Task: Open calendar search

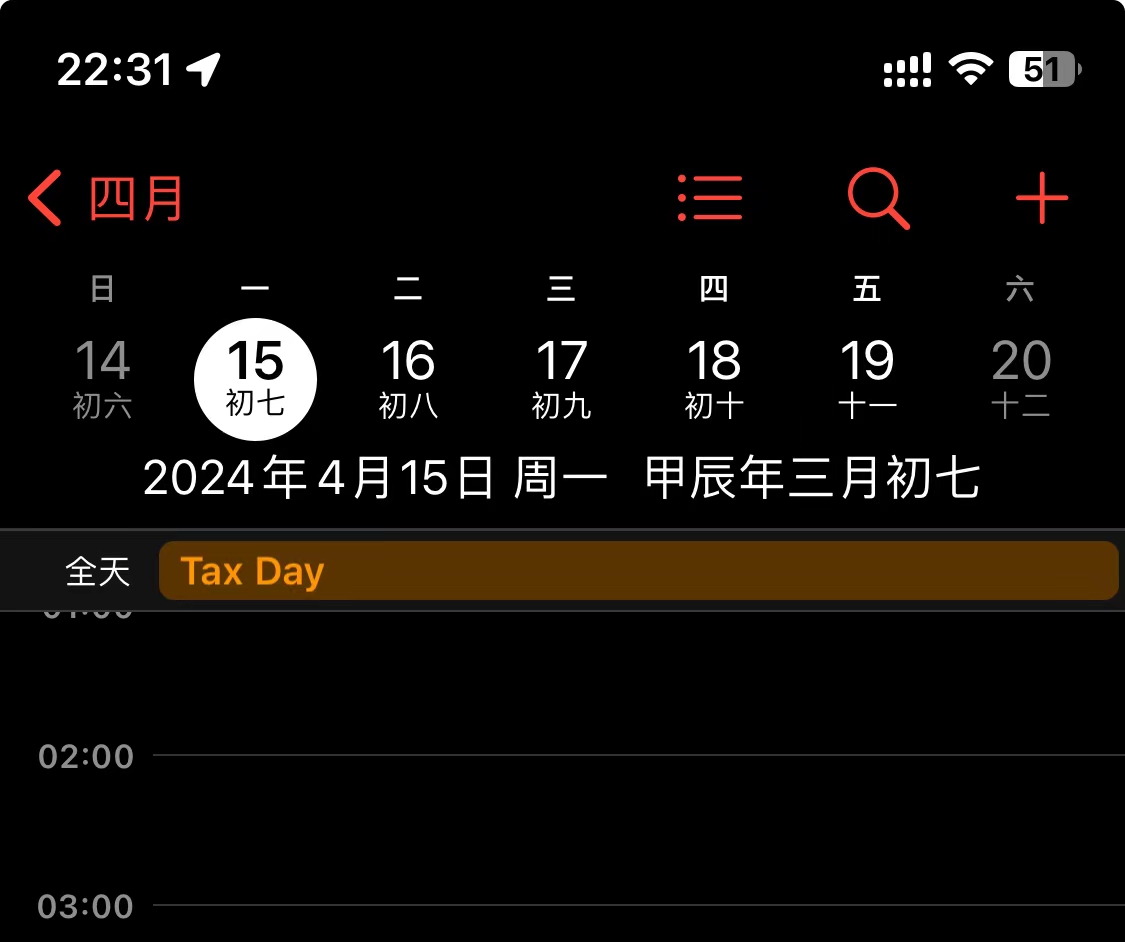Action: [x=878, y=198]
